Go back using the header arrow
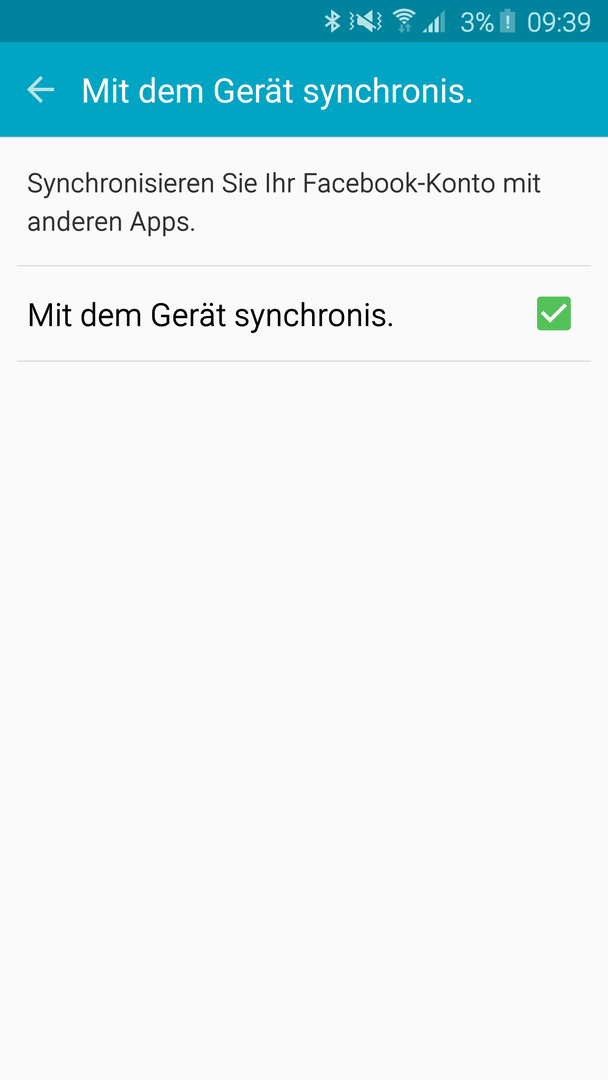 (41, 90)
